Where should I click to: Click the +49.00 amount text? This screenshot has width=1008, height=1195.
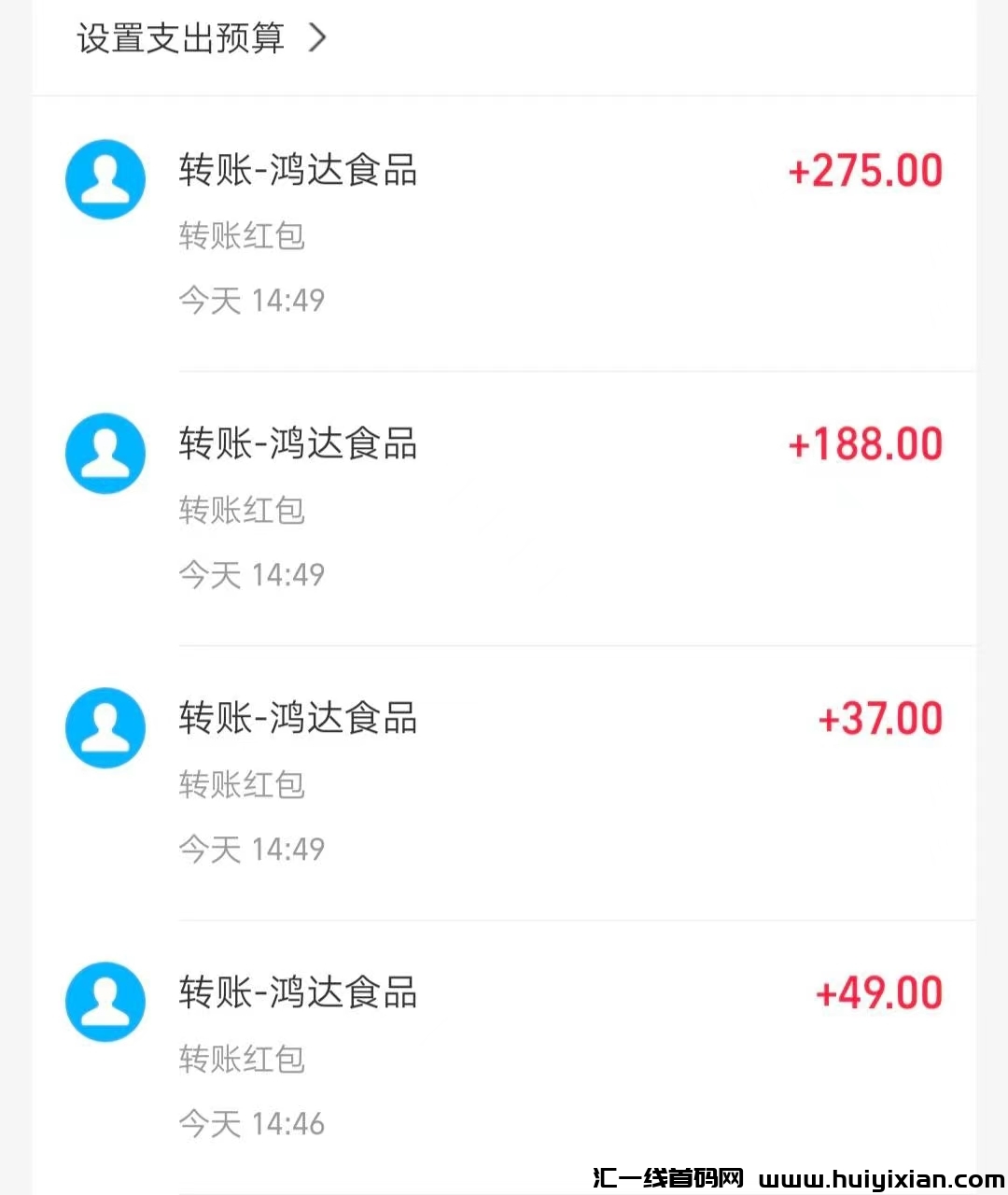[x=880, y=991]
